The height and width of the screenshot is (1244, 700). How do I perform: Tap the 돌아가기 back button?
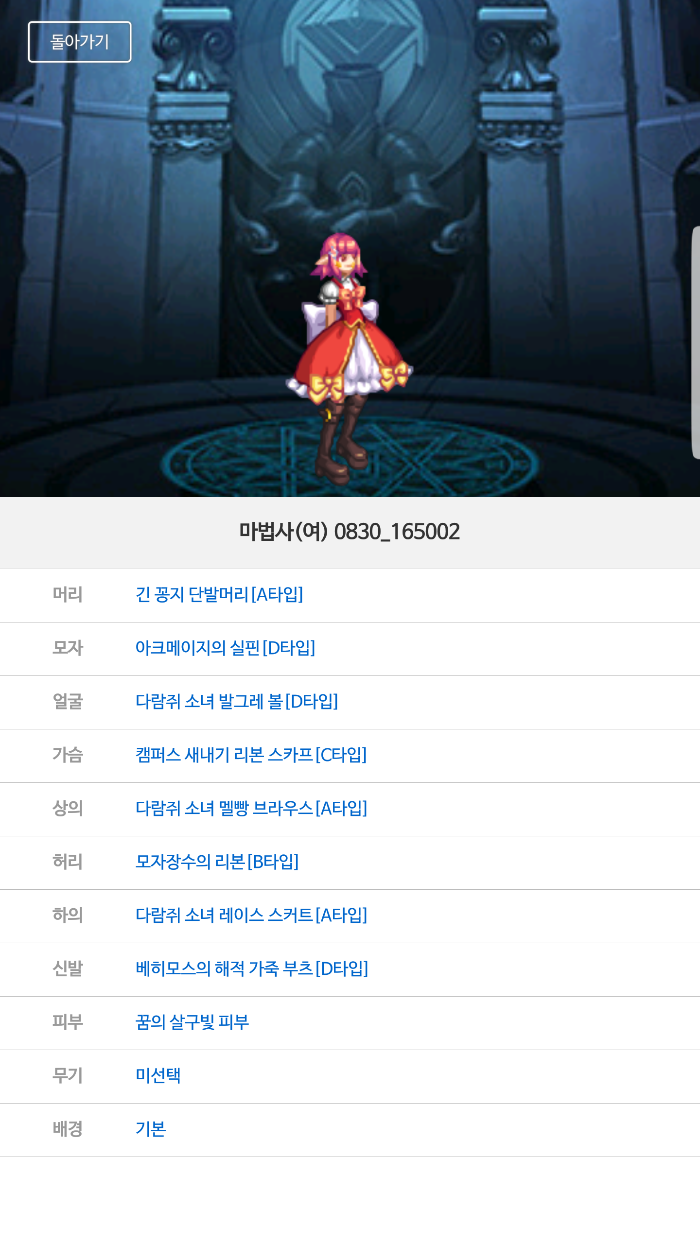tap(79, 42)
